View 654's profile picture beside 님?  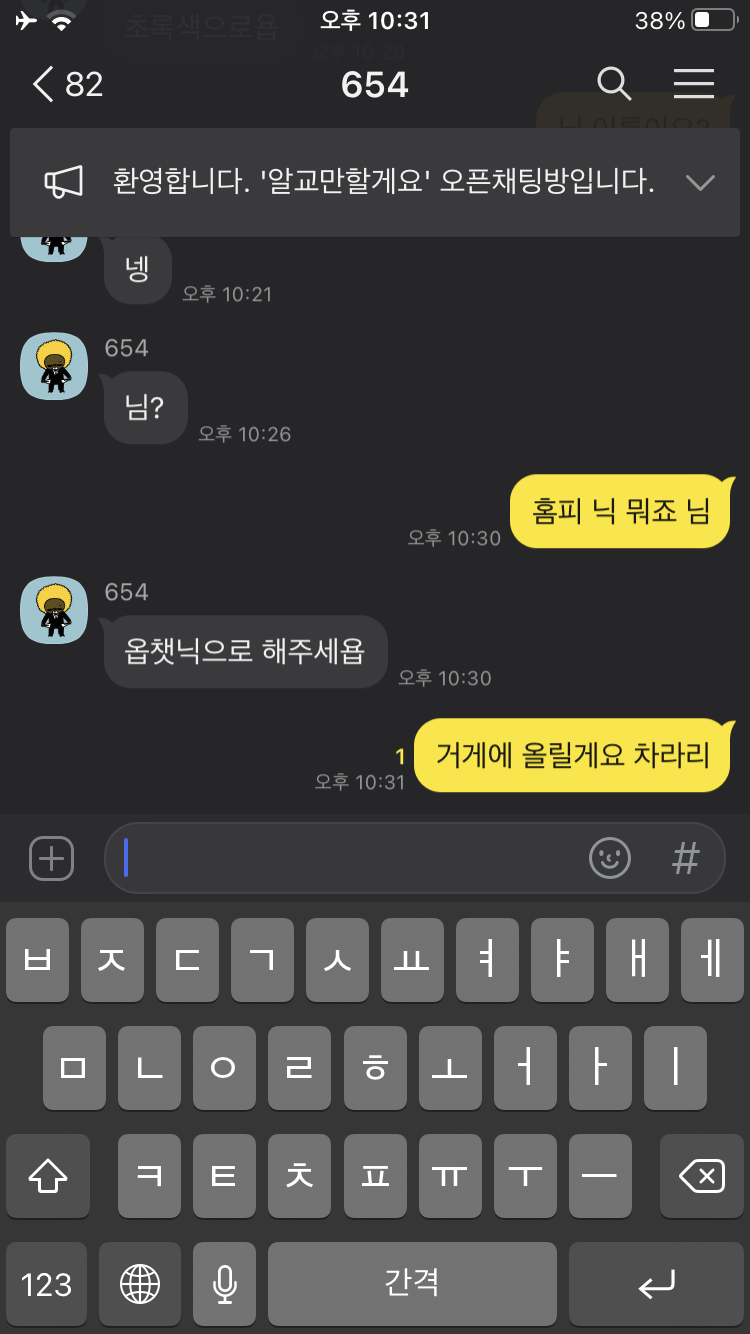point(54,366)
